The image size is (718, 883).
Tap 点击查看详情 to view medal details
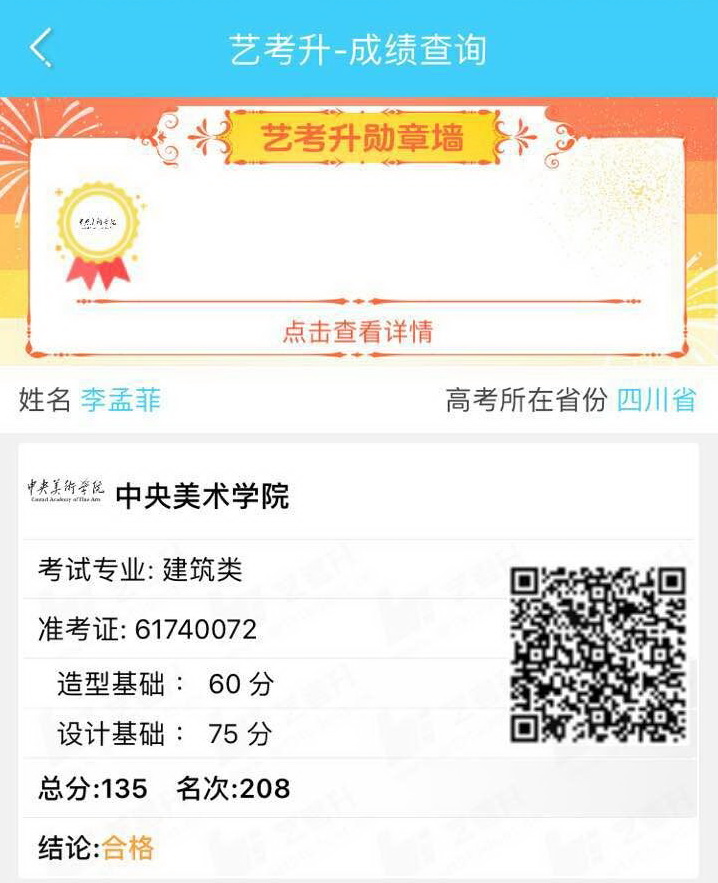coord(358,331)
